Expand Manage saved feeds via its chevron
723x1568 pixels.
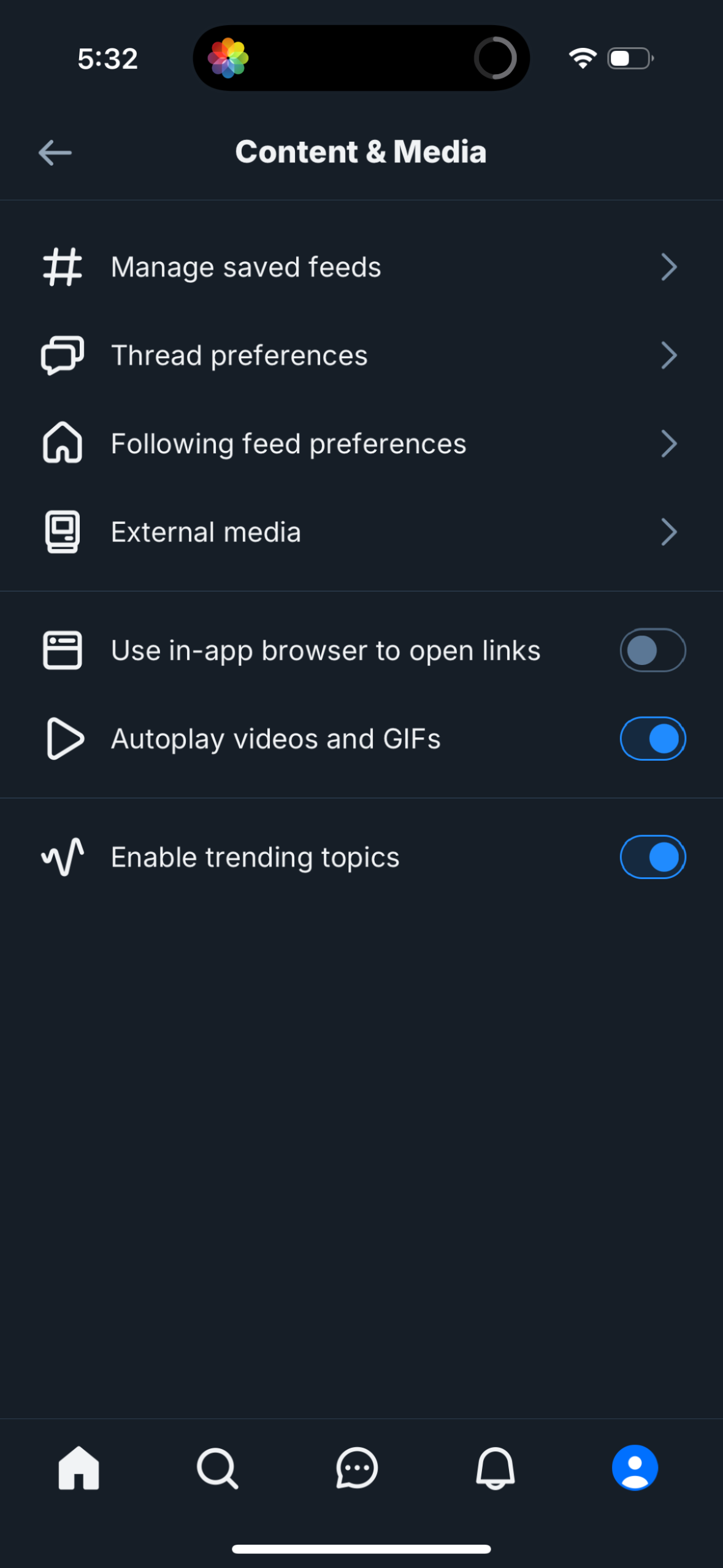pos(669,267)
